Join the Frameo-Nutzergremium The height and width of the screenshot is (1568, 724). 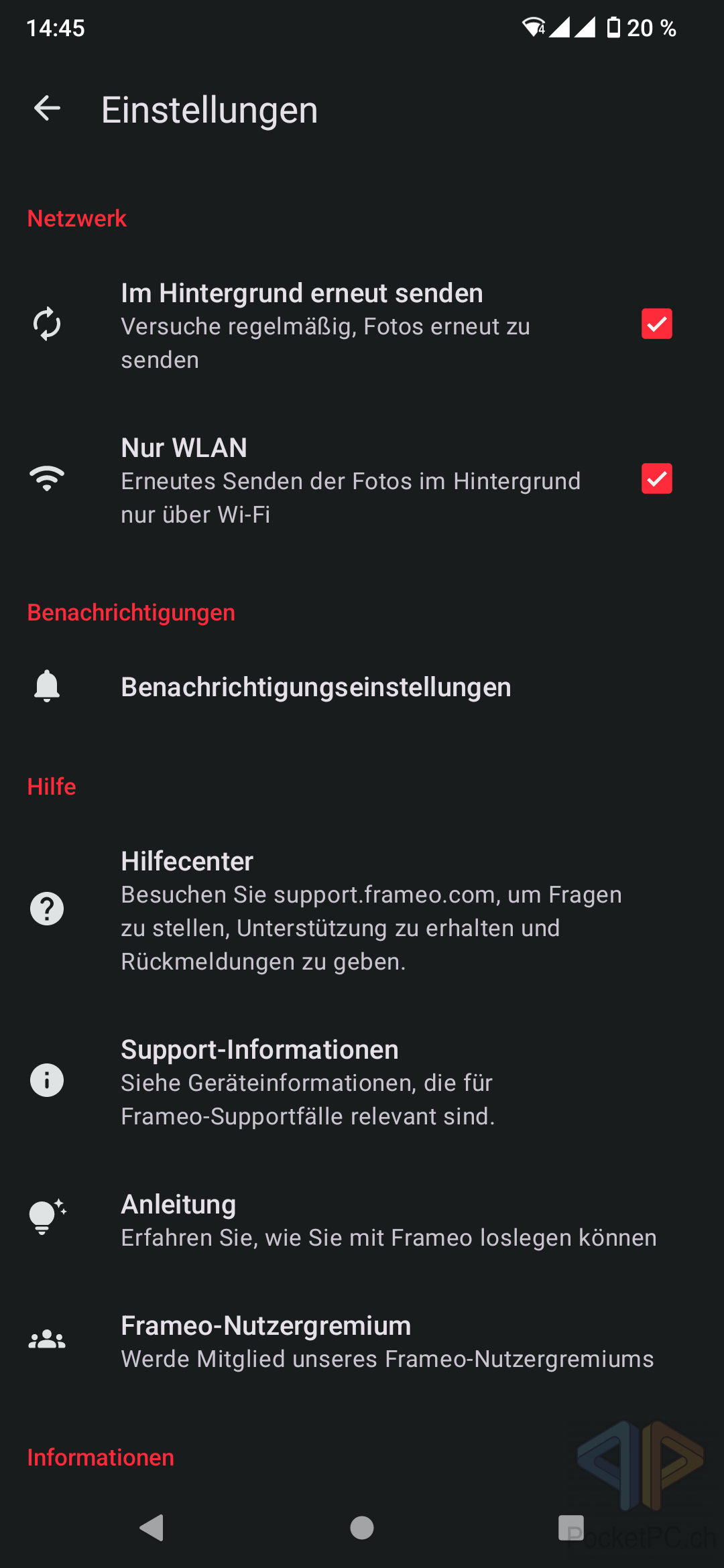(x=362, y=1341)
